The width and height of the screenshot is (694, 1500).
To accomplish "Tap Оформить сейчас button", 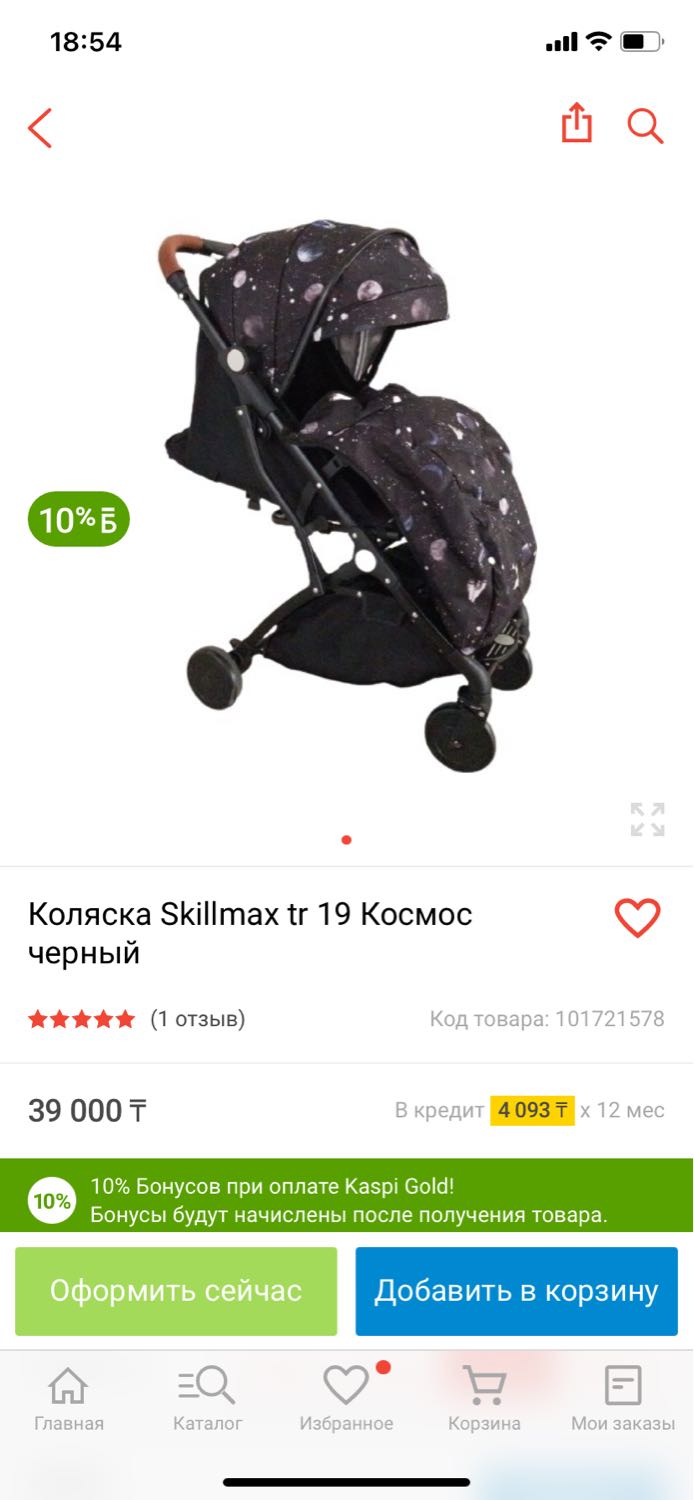I will coord(176,1291).
